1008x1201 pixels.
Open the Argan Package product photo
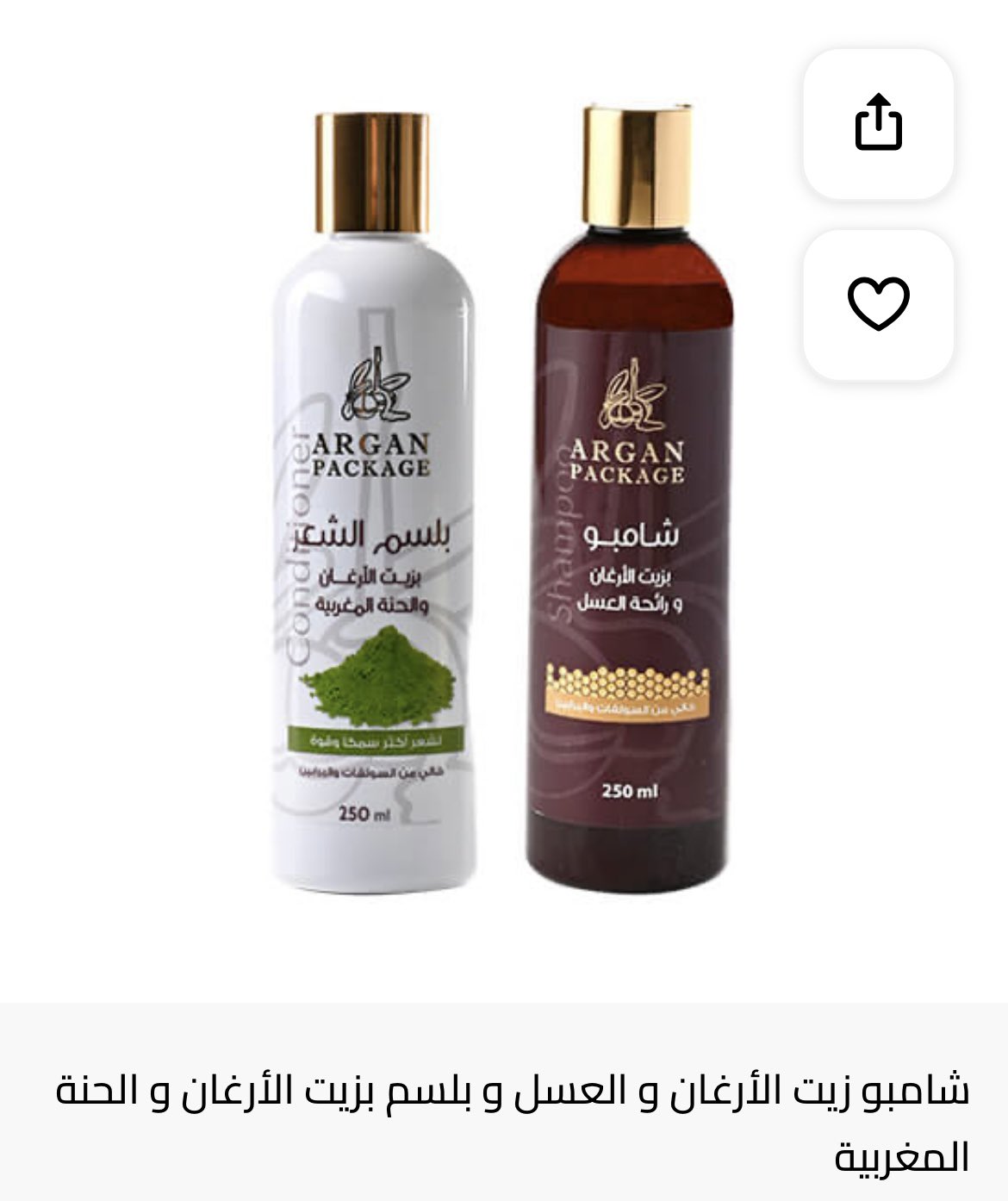504,500
